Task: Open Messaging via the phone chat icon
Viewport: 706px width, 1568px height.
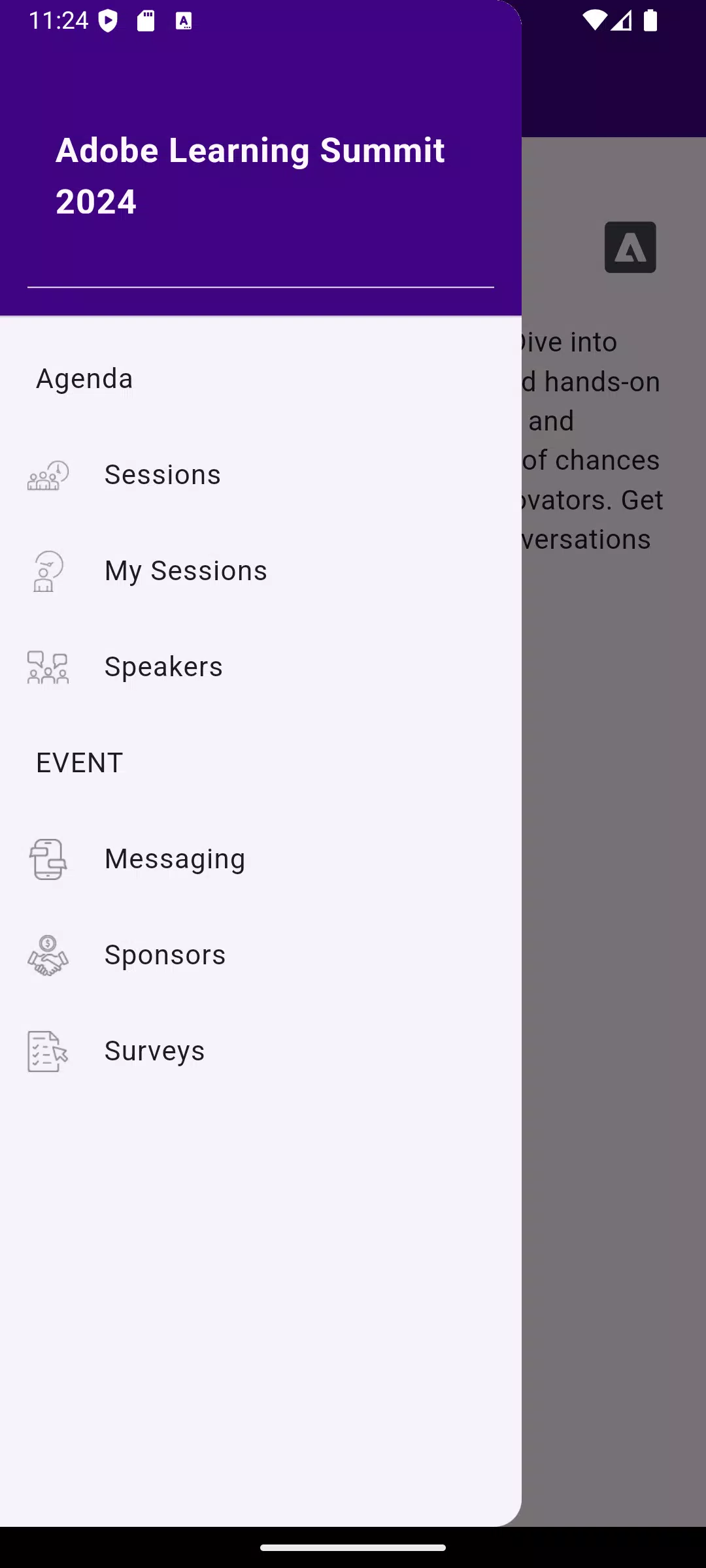Action: pyautogui.click(x=46, y=858)
